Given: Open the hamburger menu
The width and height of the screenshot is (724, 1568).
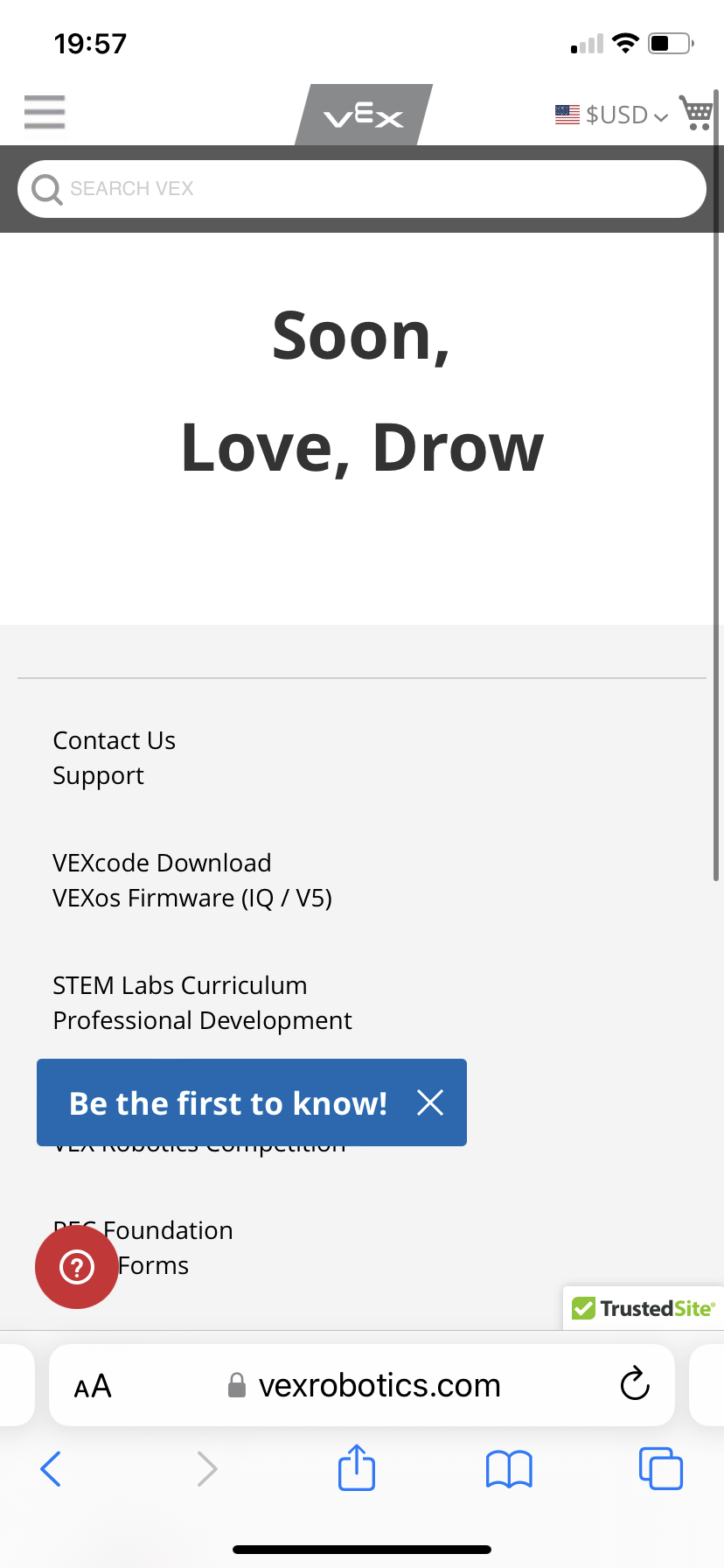Looking at the screenshot, I should (45, 112).
